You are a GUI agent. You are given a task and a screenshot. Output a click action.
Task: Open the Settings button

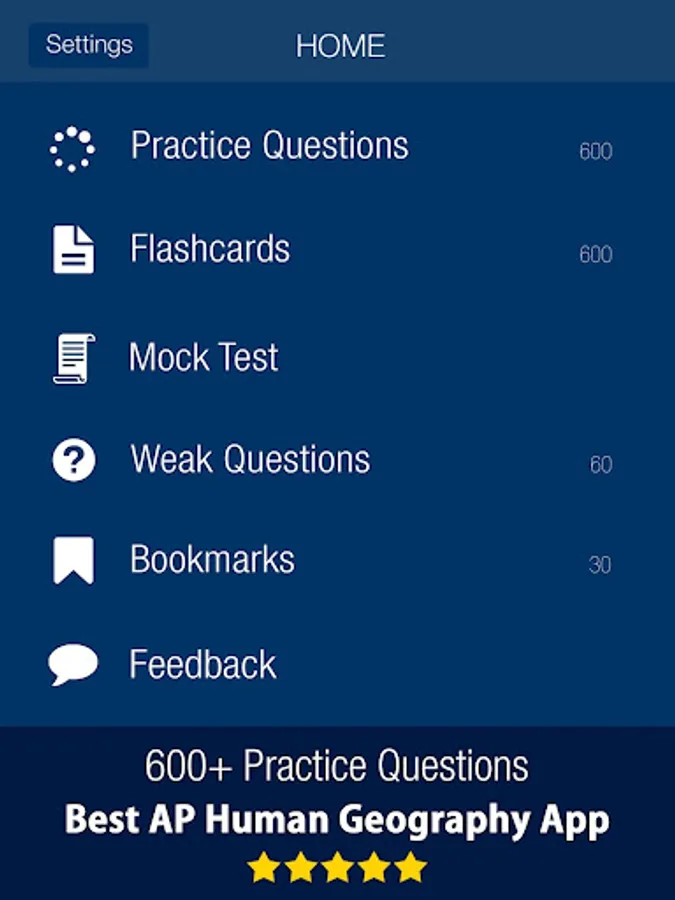(89, 45)
